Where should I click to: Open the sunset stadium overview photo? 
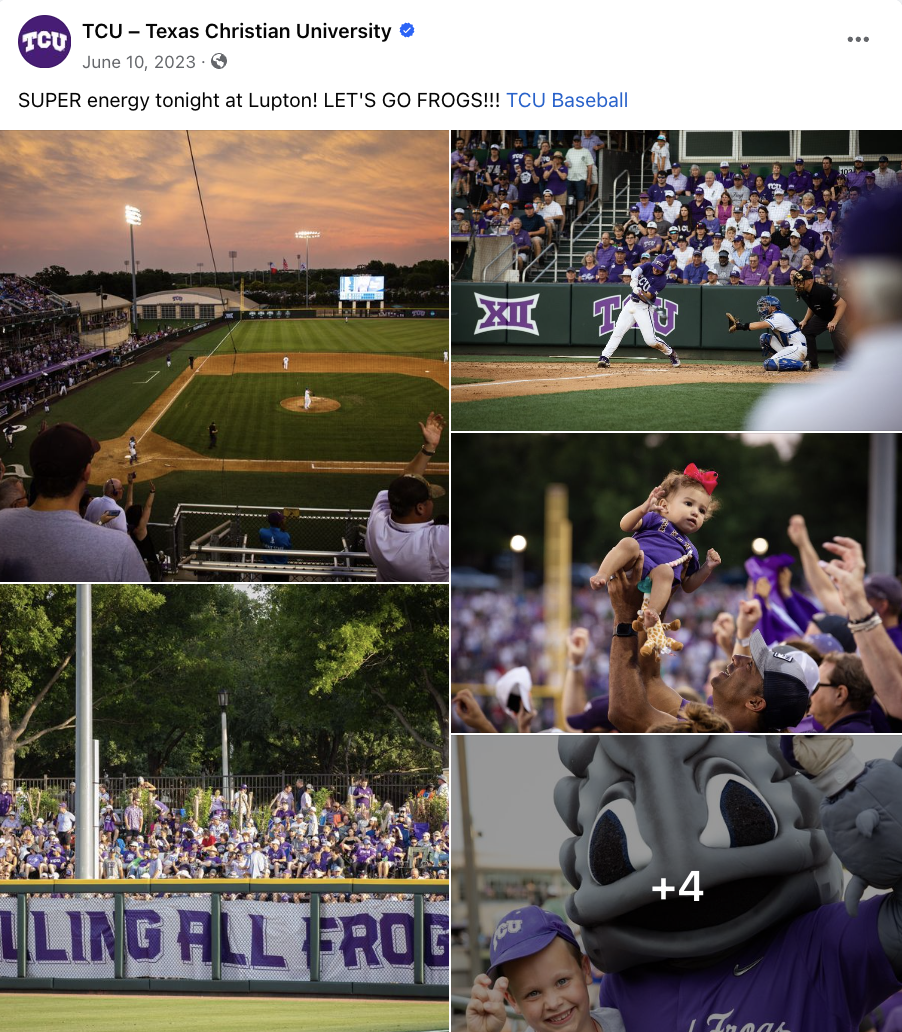click(224, 355)
